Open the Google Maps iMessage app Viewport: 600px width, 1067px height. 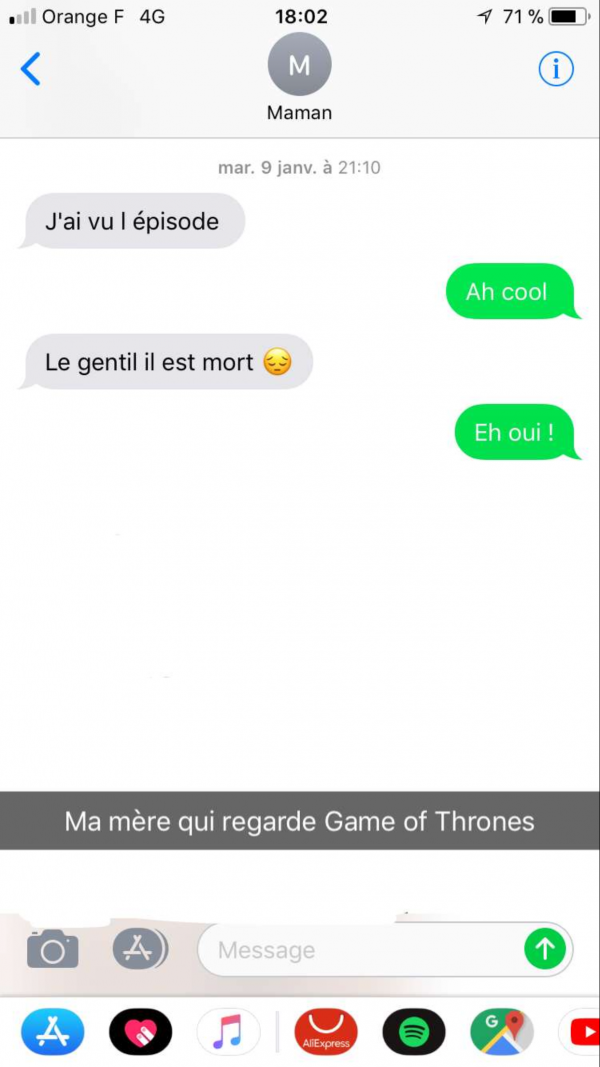(x=502, y=1033)
